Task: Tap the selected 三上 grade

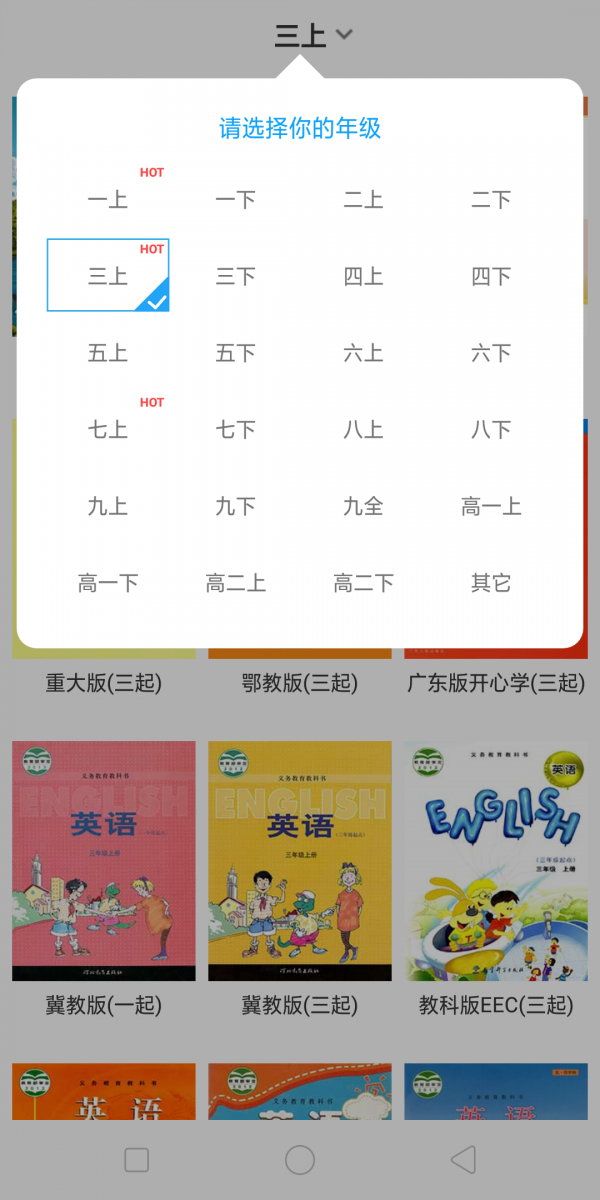Action: pos(108,276)
